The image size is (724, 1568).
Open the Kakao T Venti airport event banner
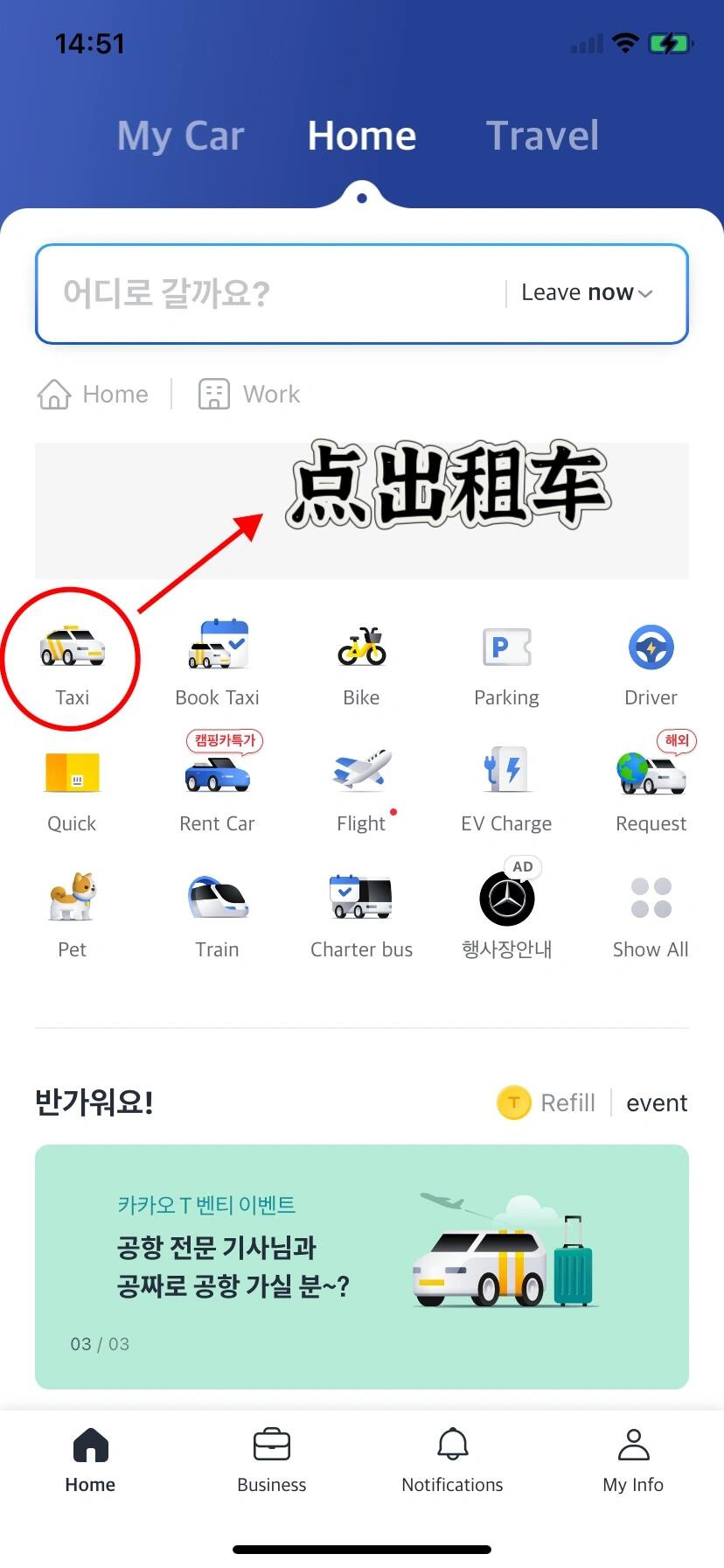[362, 1265]
